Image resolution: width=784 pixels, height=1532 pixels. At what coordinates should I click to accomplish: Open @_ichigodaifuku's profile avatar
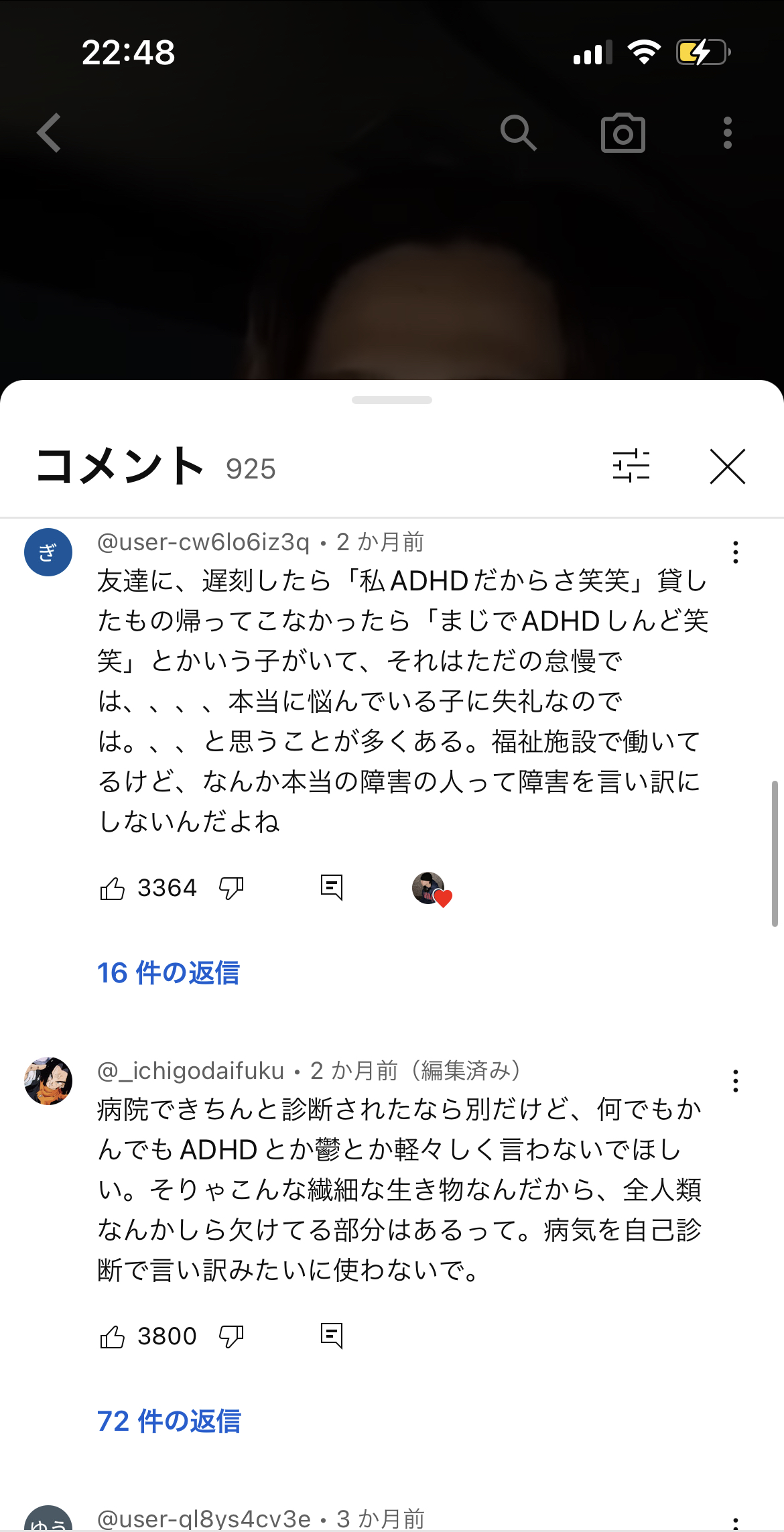click(x=48, y=1081)
